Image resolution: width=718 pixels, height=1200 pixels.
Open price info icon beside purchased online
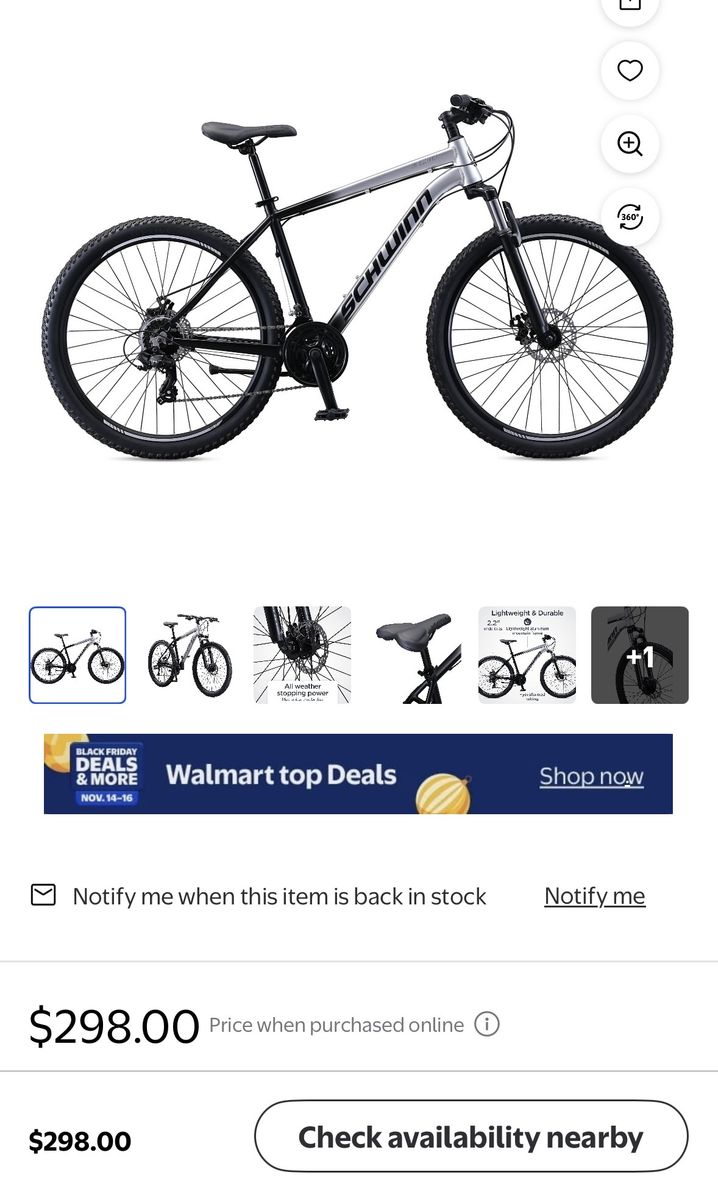[487, 1025]
